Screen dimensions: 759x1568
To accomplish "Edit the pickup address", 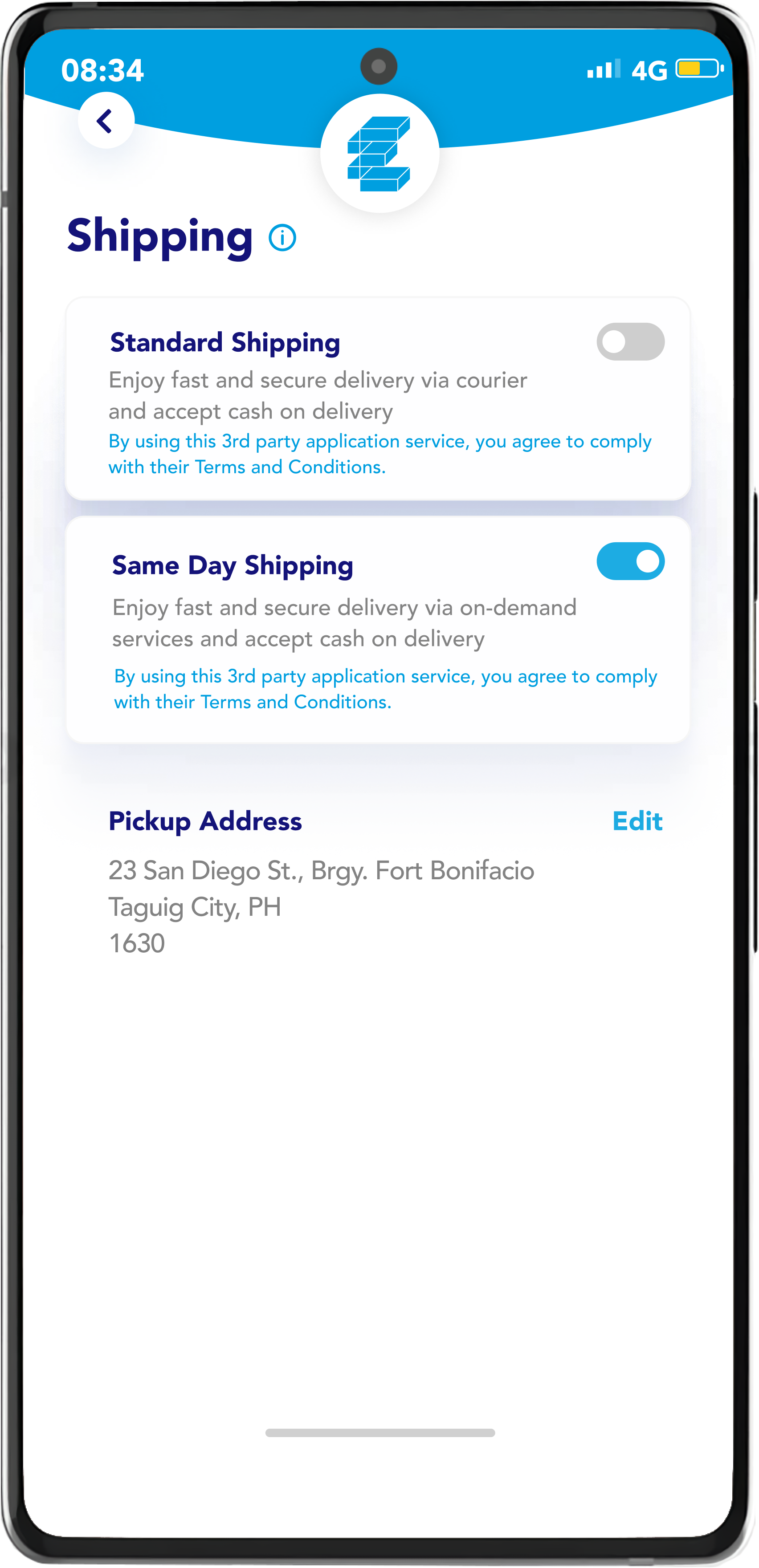I will tap(637, 821).
